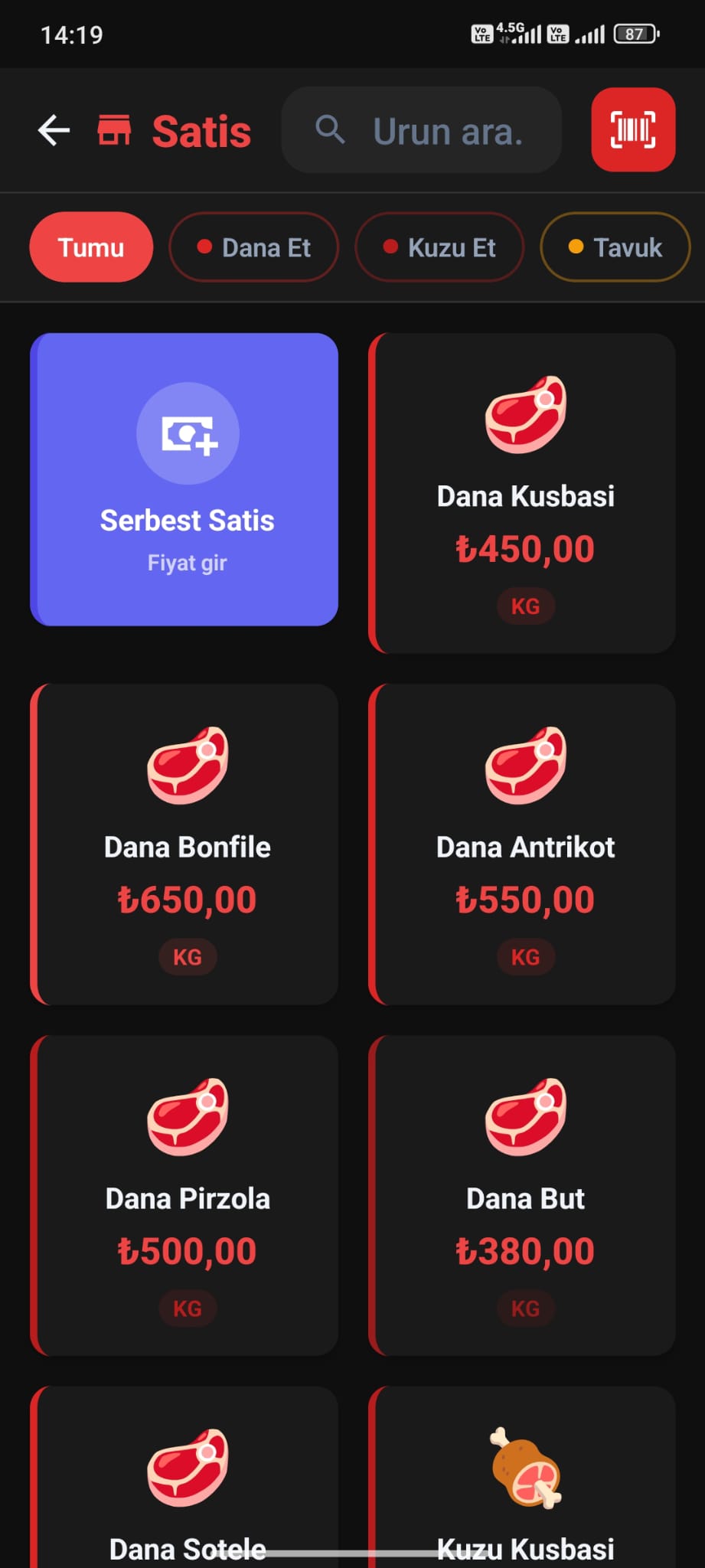This screenshot has width=705, height=1568.
Task: Go back with the arrow icon
Action: (54, 130)
